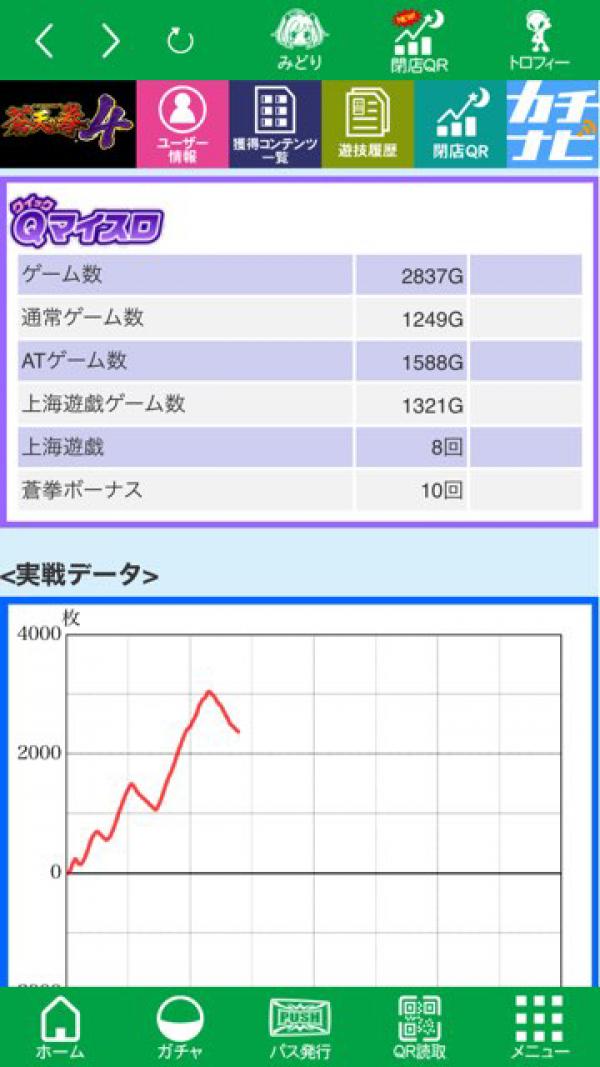
Task: View 遊技履歴 play history
Action: click(x=367, y=124)
